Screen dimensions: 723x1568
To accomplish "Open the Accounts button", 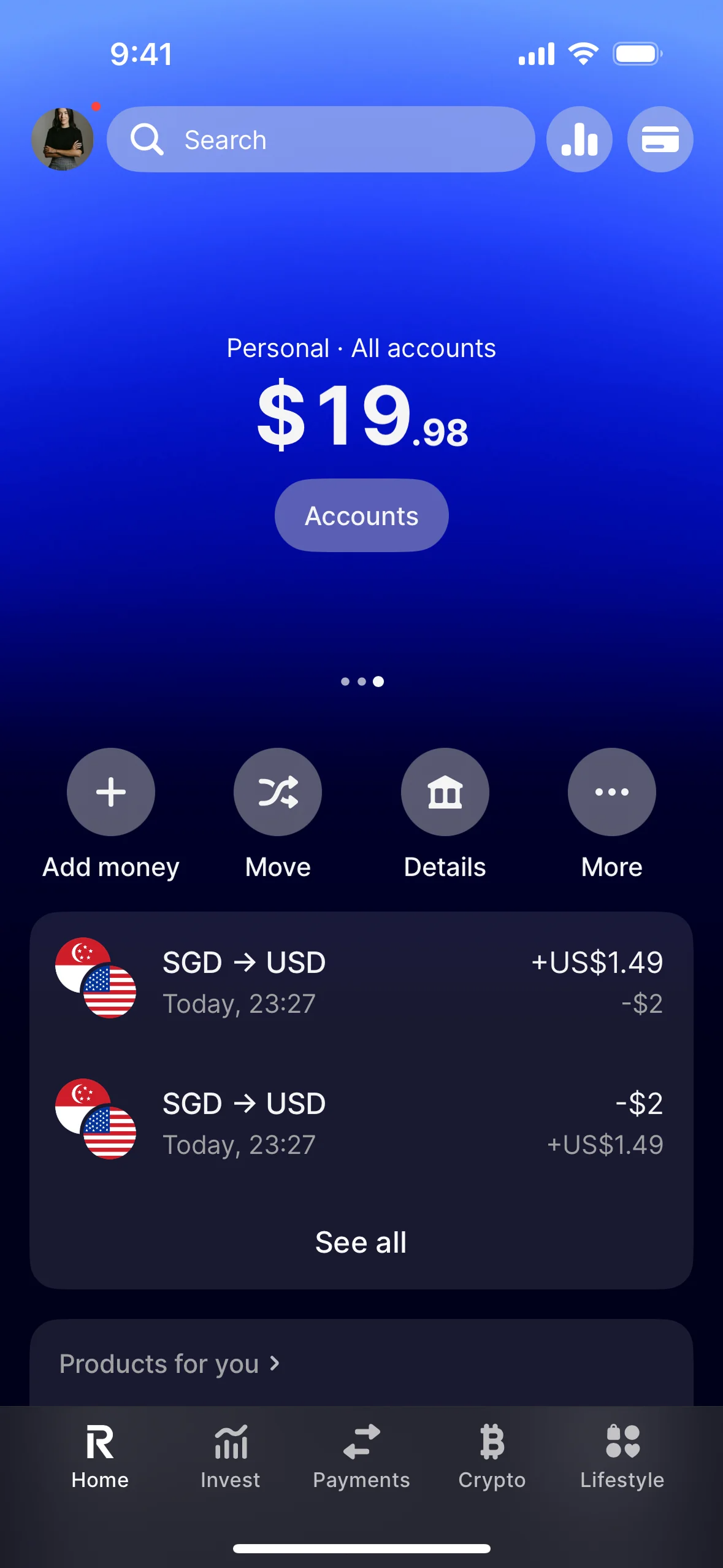I will click(361, 515).
